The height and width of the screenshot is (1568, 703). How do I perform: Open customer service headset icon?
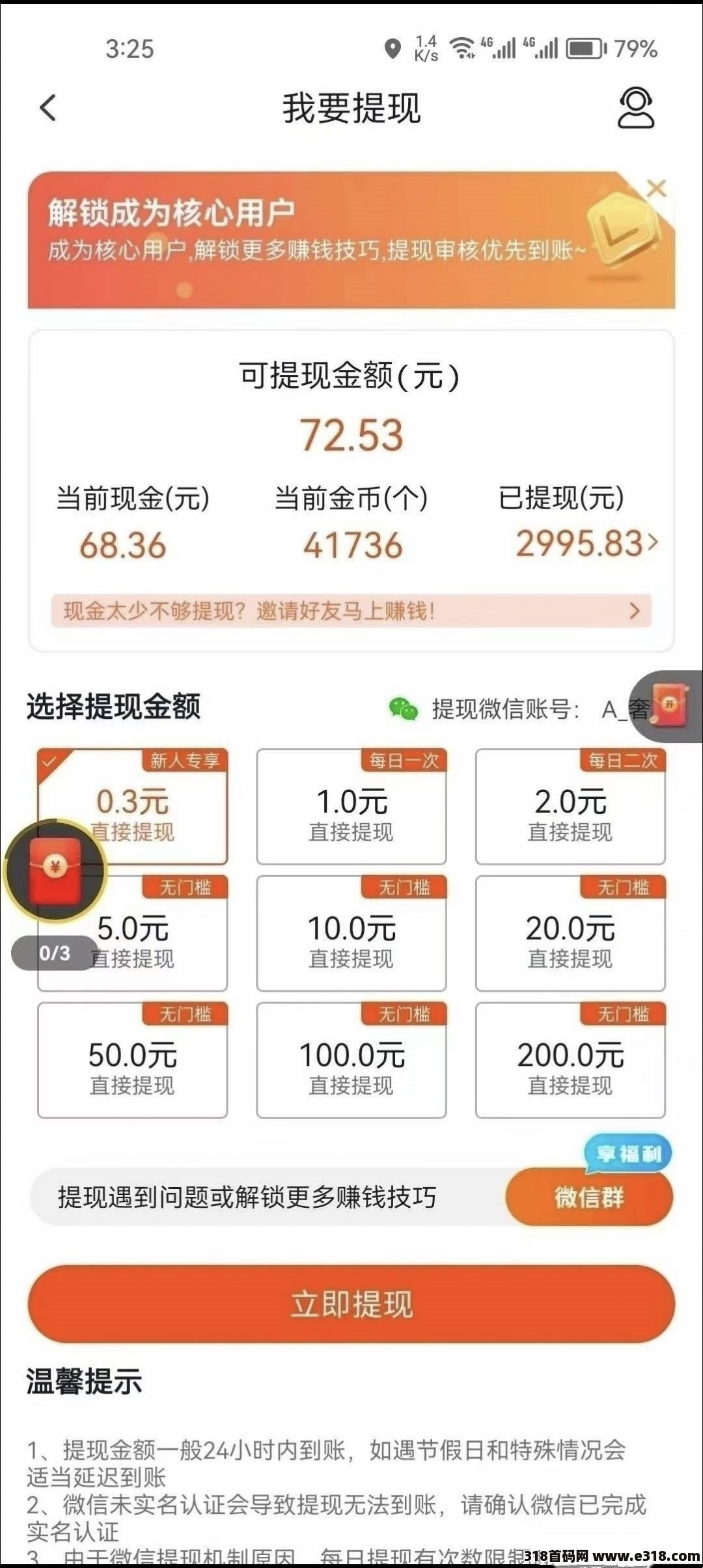(x=635, y=108)
